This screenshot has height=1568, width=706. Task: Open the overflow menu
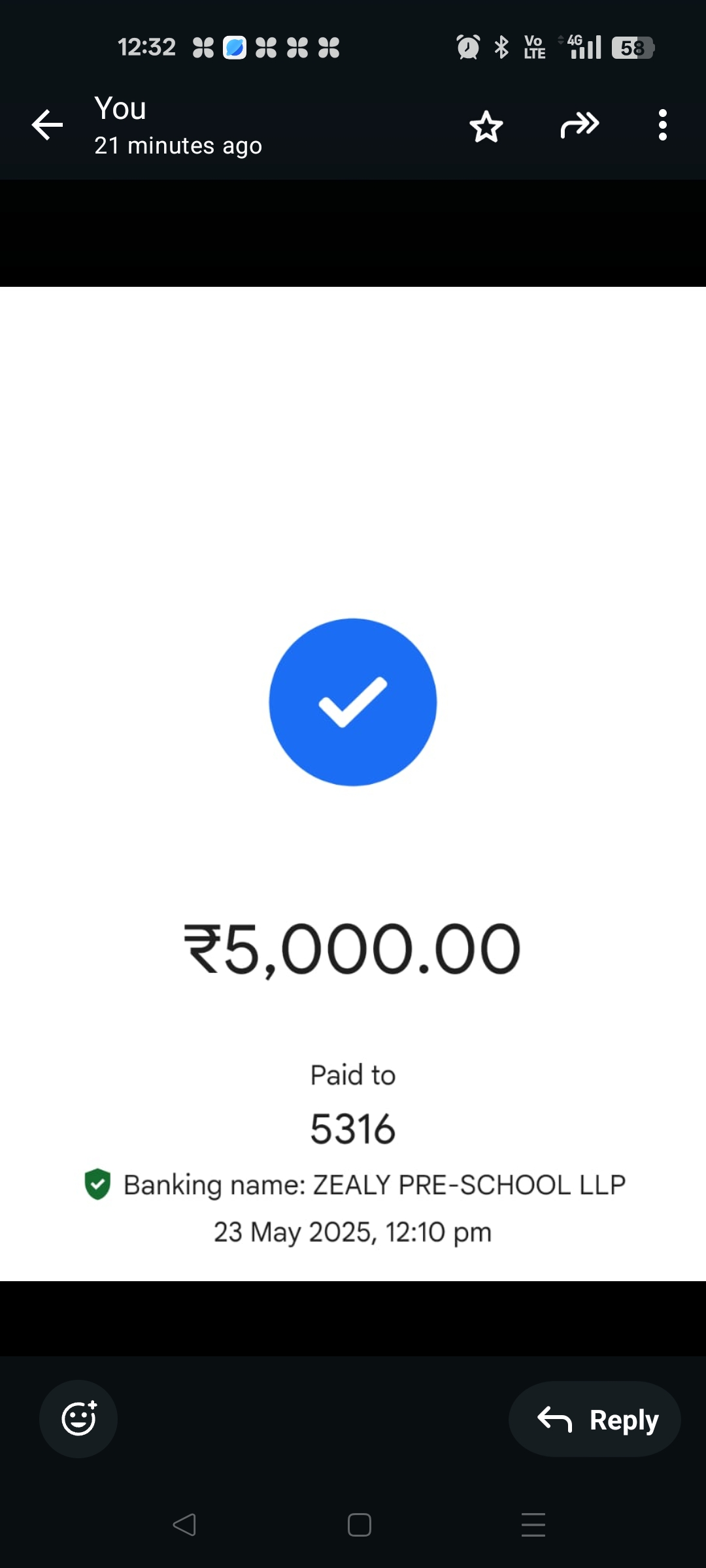click(662, 125)
